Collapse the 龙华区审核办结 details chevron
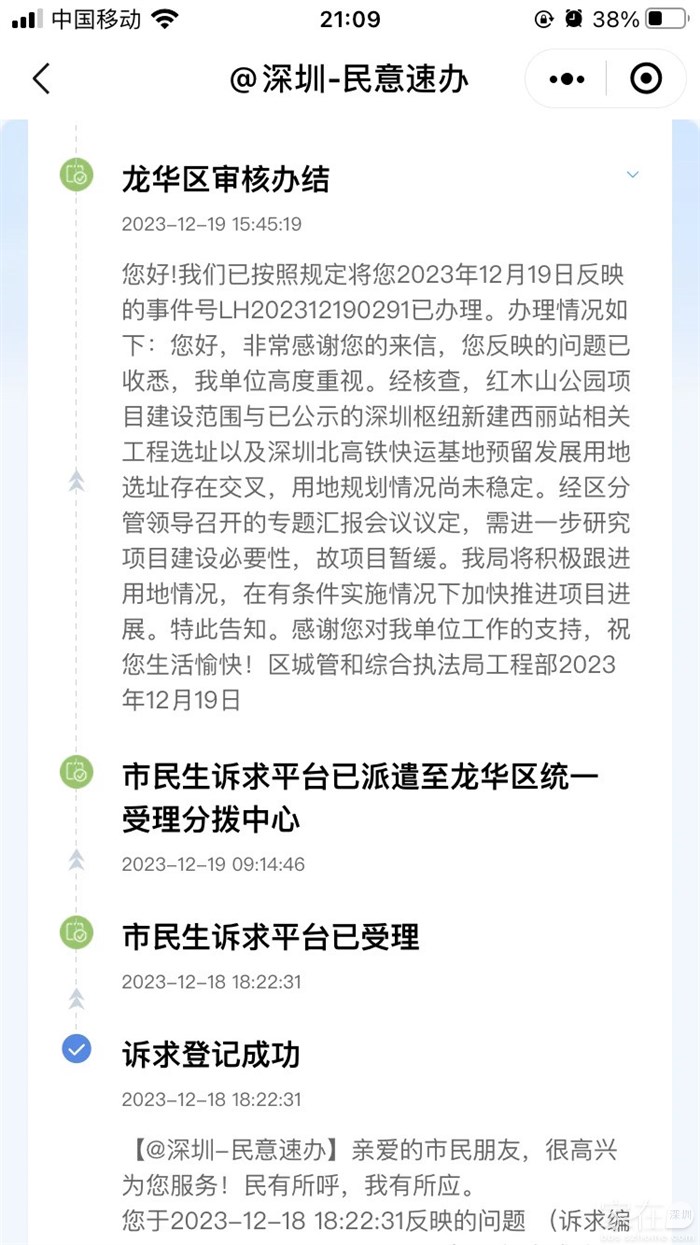Viewport: 700px width, 1245px height. 632,175
